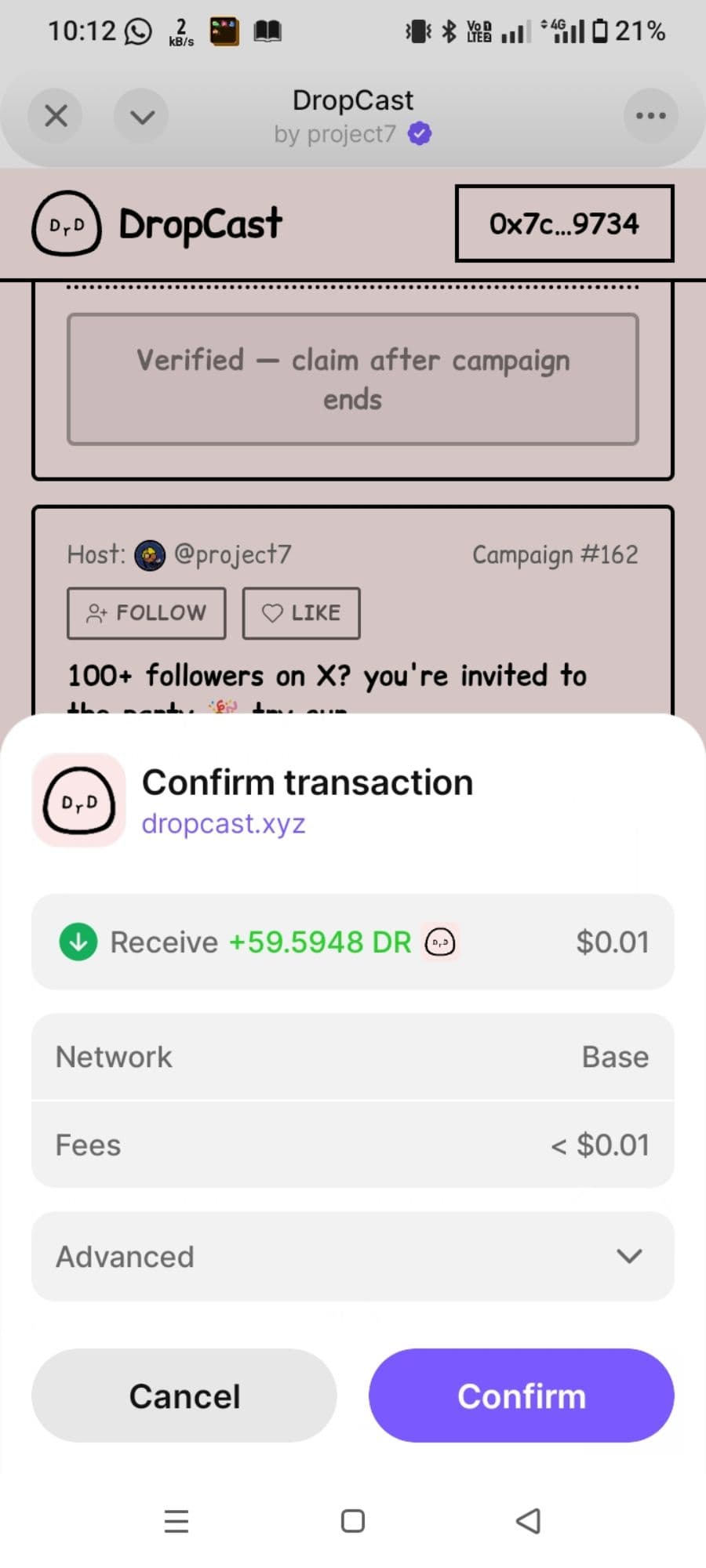Viewport: 706px width, 1568px height.
Task: Open the three-dot overflow menu
Action: [x=650, y=116]
